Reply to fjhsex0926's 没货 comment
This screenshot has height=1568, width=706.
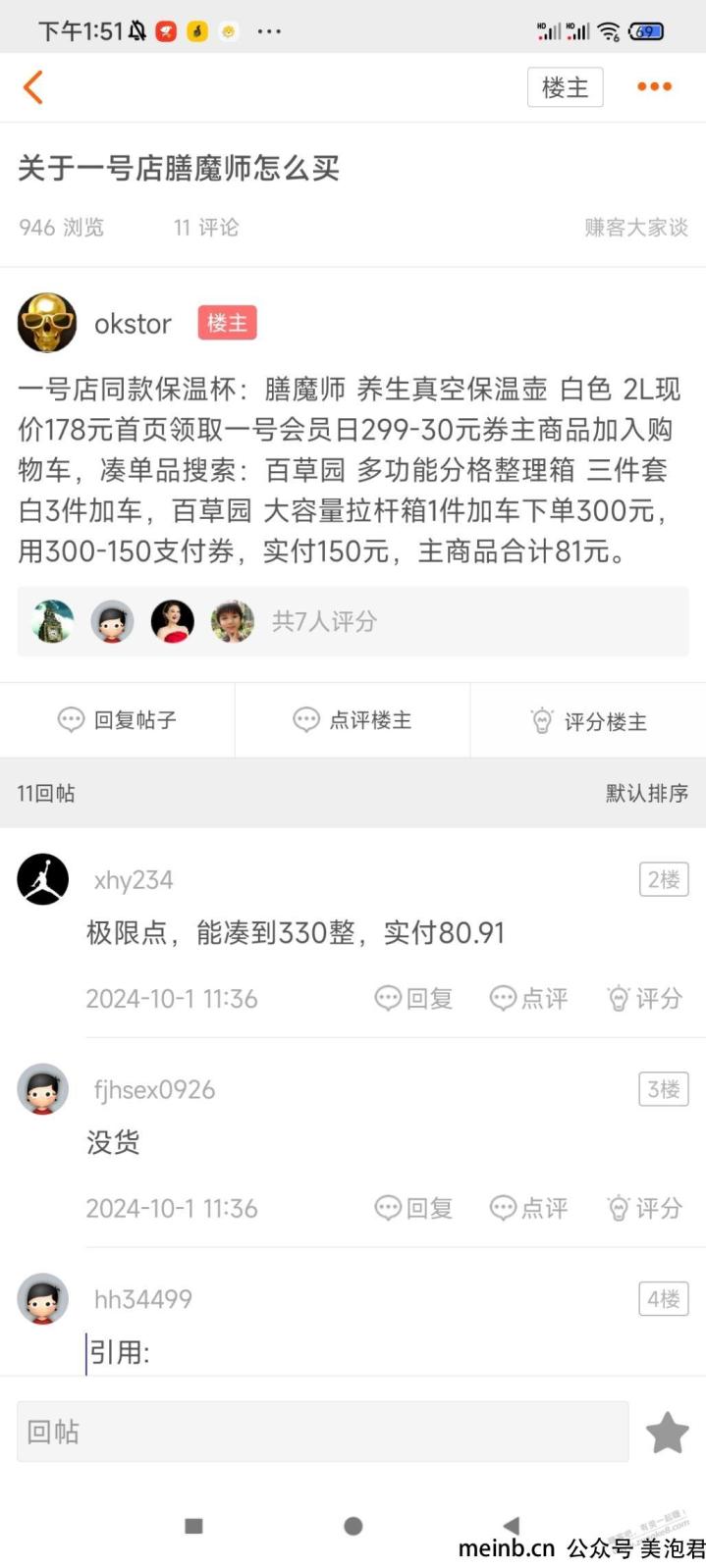pyautogui.click(x=413, y=1208)
